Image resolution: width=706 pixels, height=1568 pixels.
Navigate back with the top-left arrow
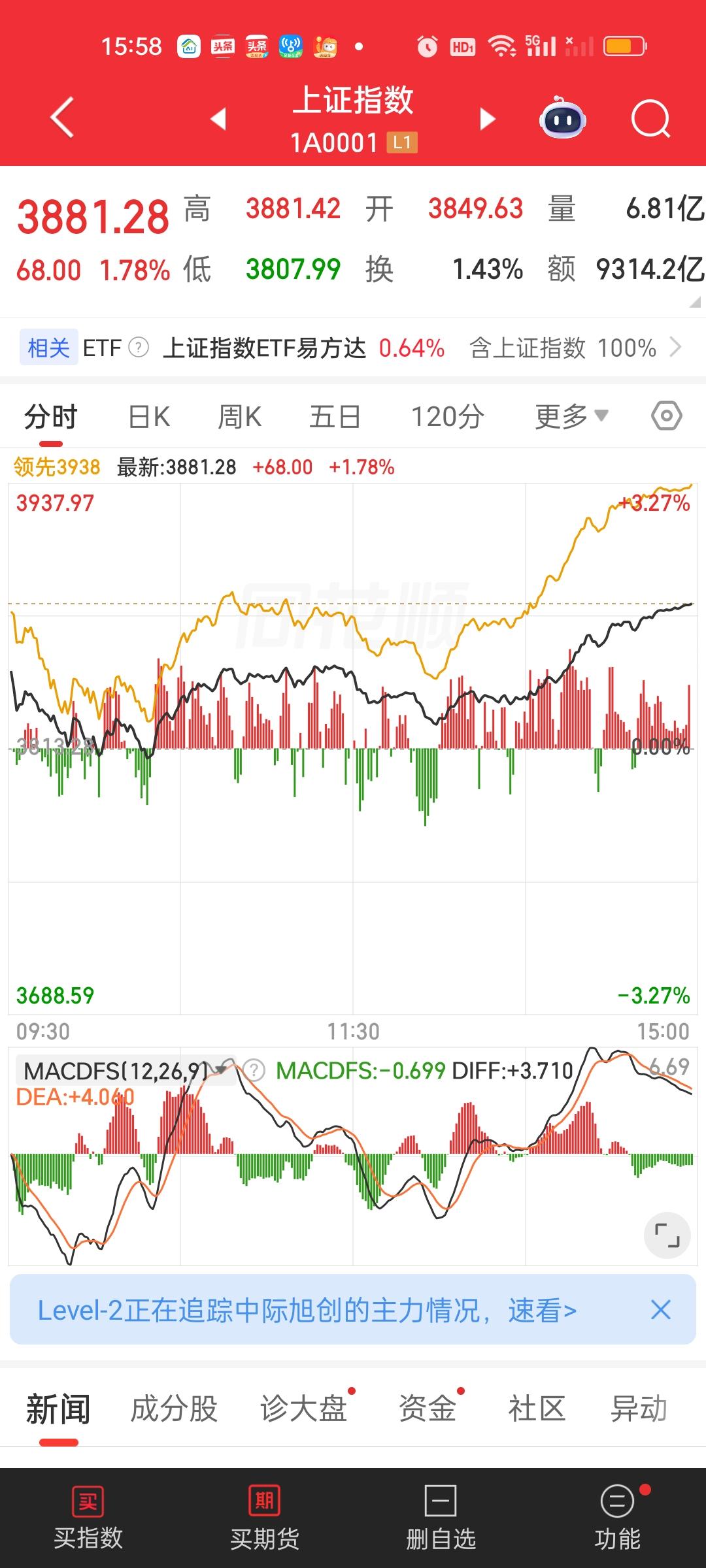coord(62,118)
